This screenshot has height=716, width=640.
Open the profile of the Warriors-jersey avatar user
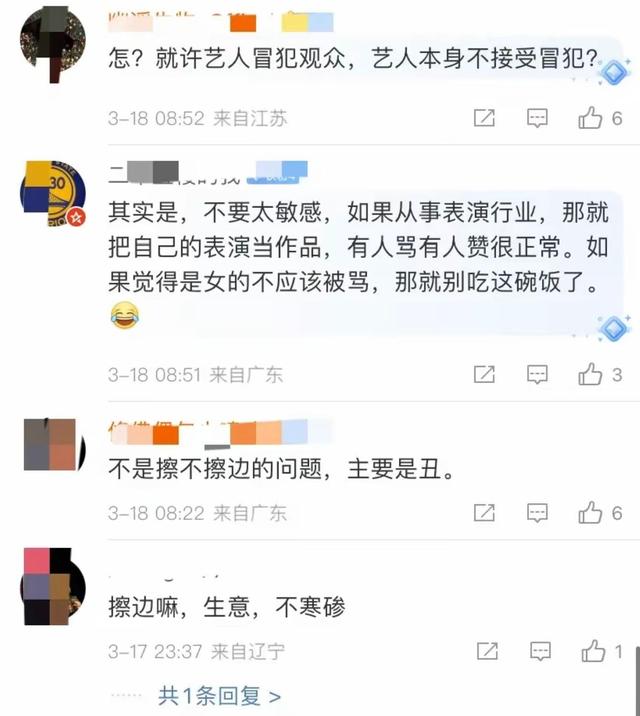tap(52, 192)
